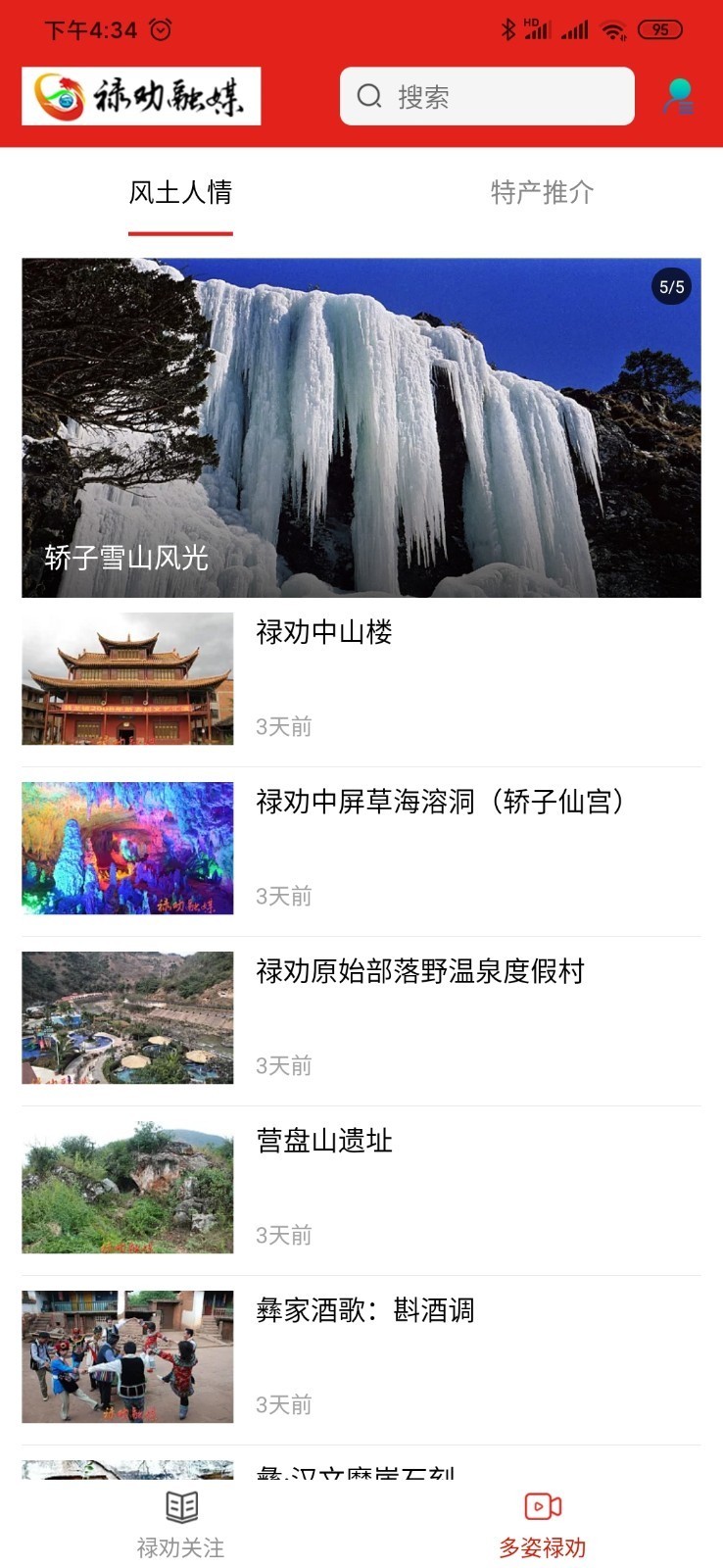The image size is (723, 1568).
Task: Open the 轿子雪山风光 banner image
Action: tap(361, 424)
